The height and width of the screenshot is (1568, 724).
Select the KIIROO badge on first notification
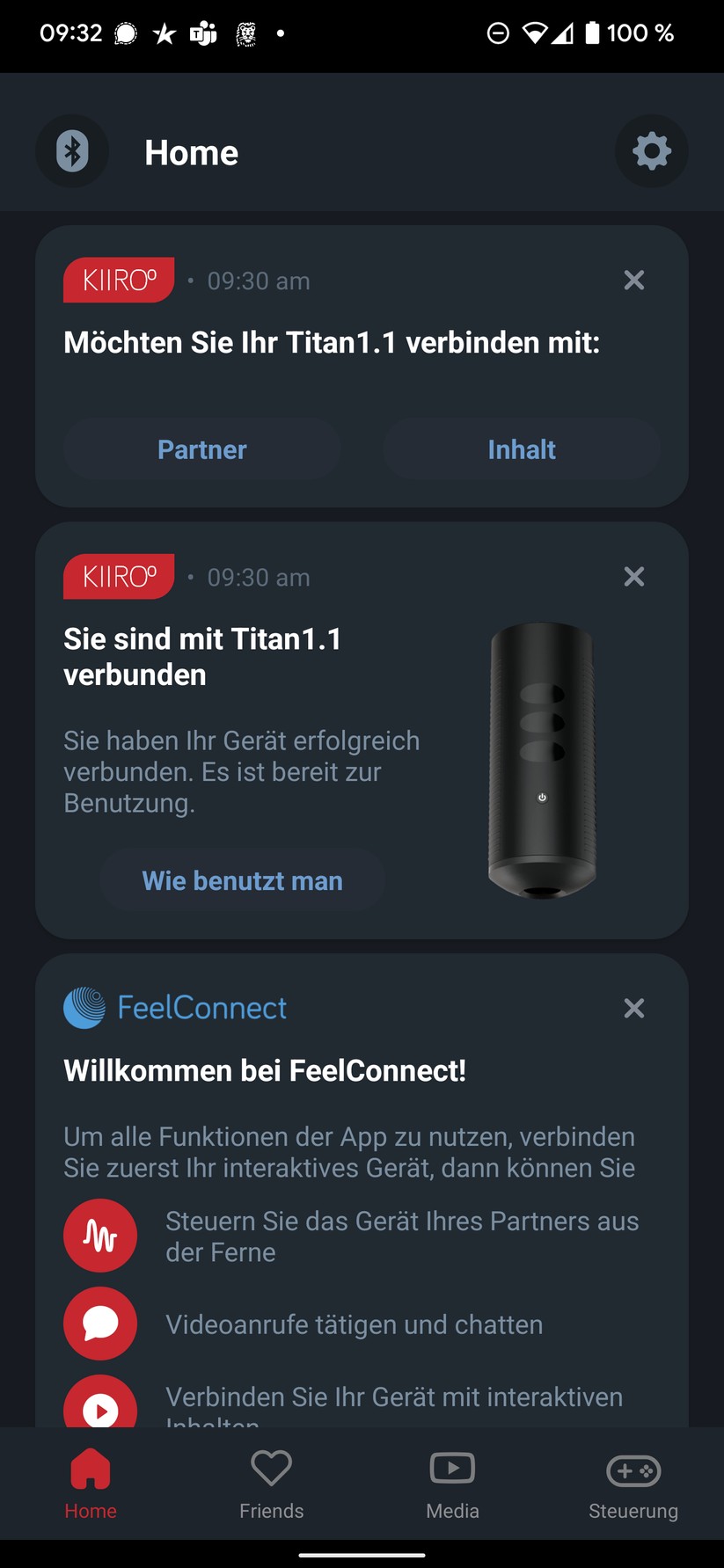tap(119, 280)
